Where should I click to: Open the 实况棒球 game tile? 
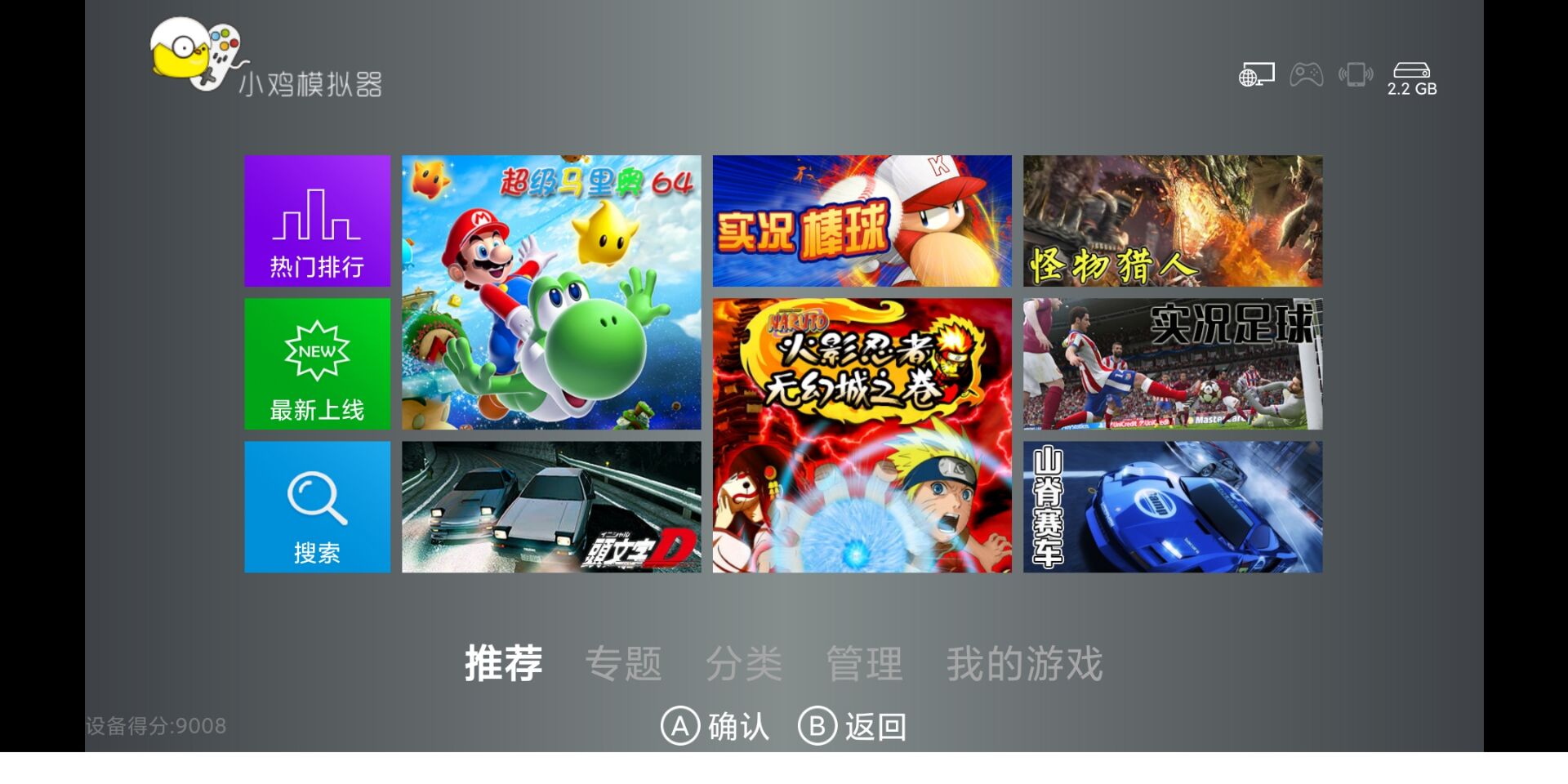(862, 220)
